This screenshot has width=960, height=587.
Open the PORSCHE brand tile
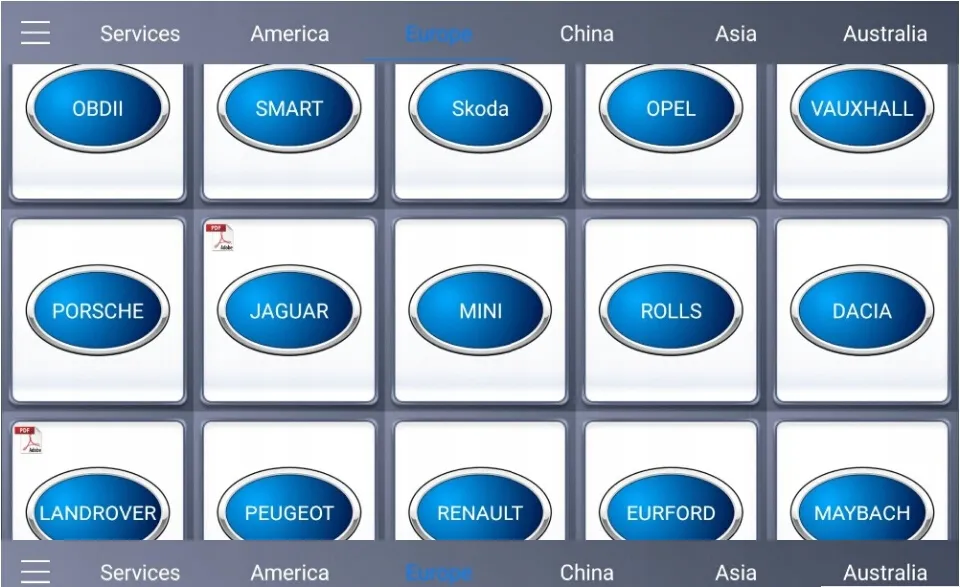(x=98, y=311)
